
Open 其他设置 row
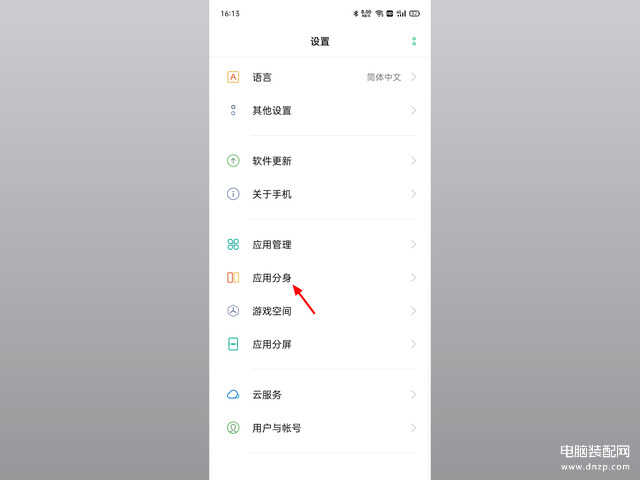point(320,110)
